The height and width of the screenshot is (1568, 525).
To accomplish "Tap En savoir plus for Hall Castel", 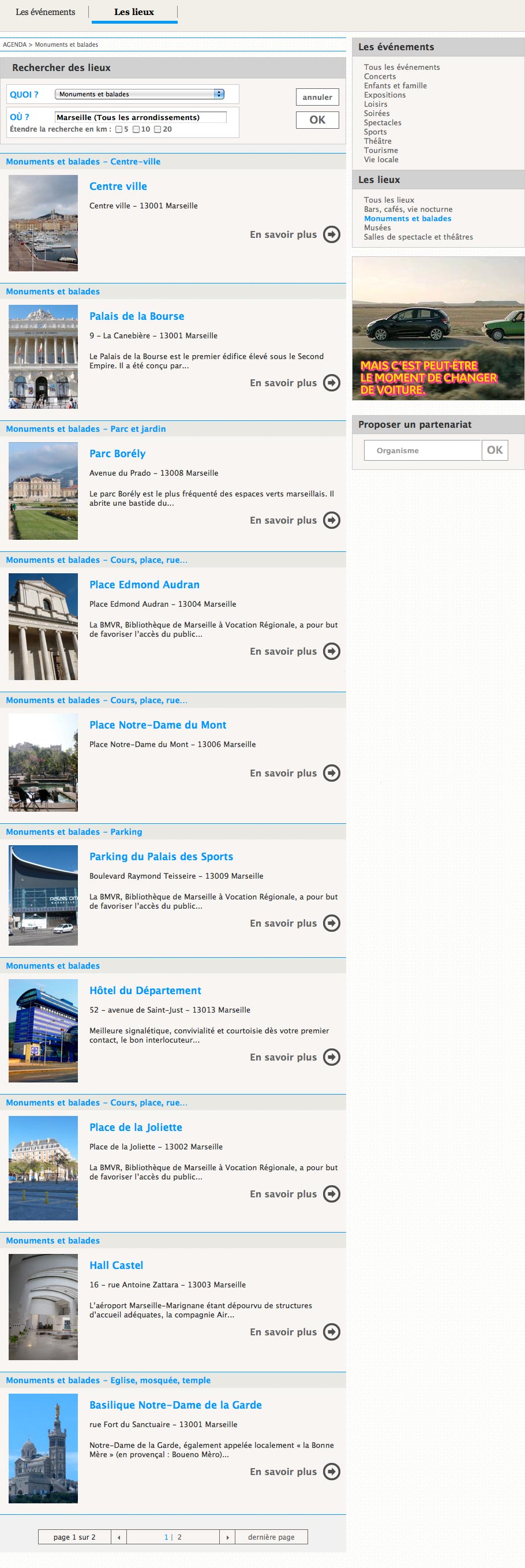I will tap(294, 1332).
